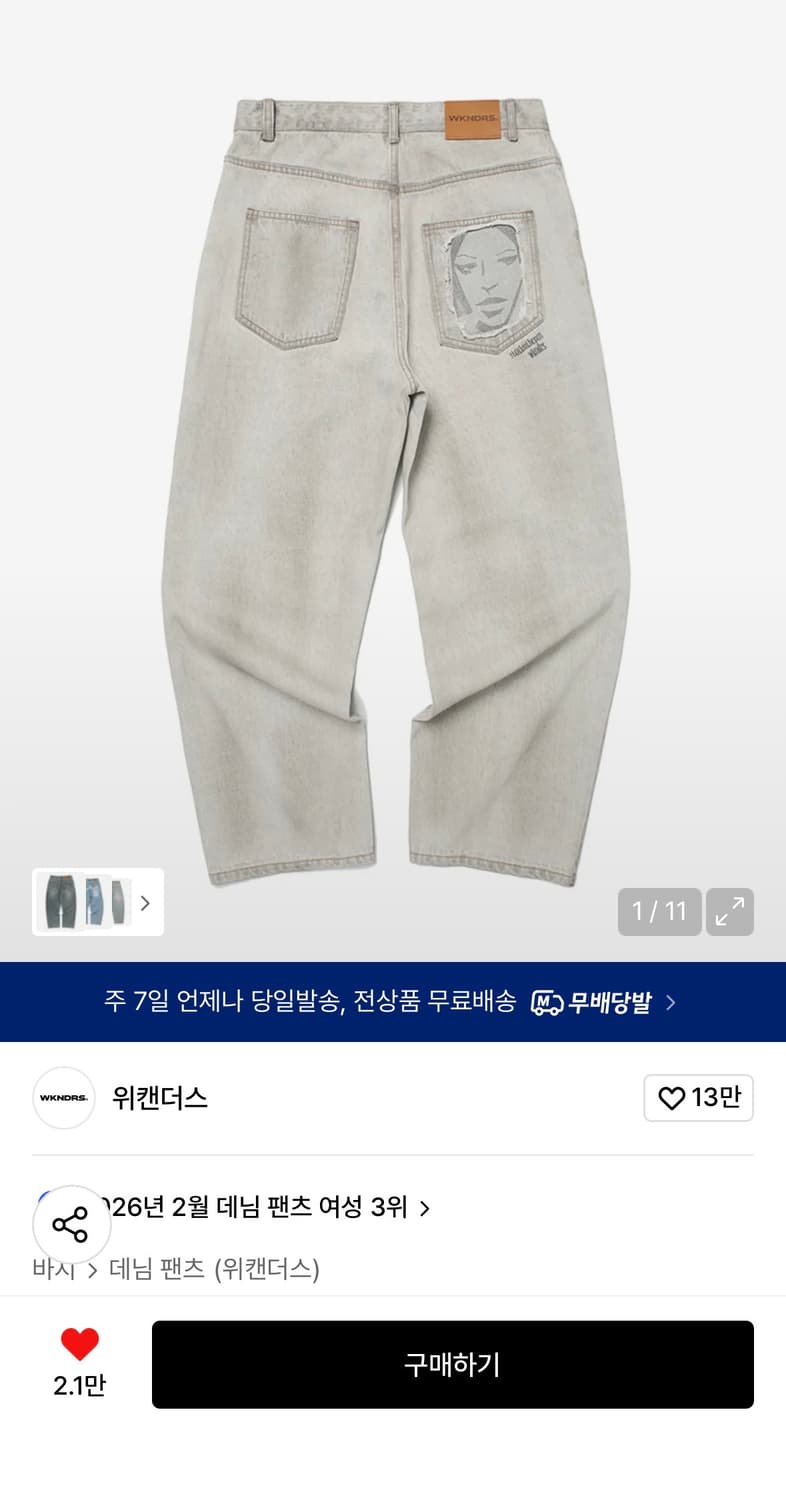Open the 바지 category breadcrumb

50,1268
